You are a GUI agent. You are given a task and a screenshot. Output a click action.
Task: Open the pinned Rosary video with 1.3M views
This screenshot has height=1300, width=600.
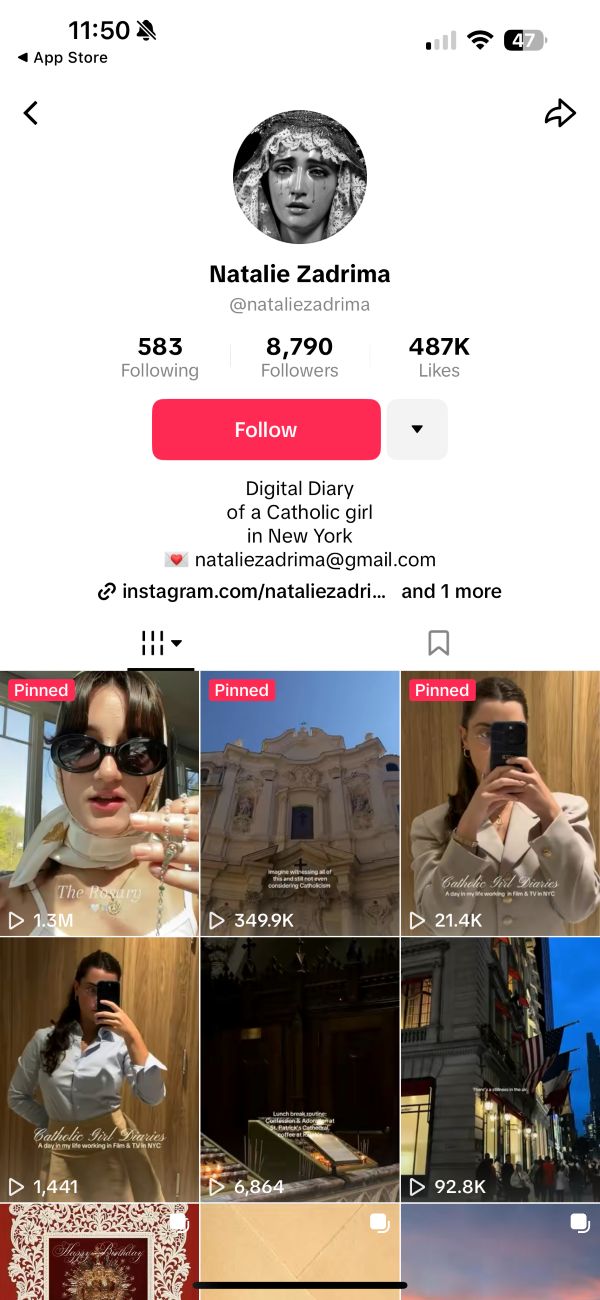[100, 803]
